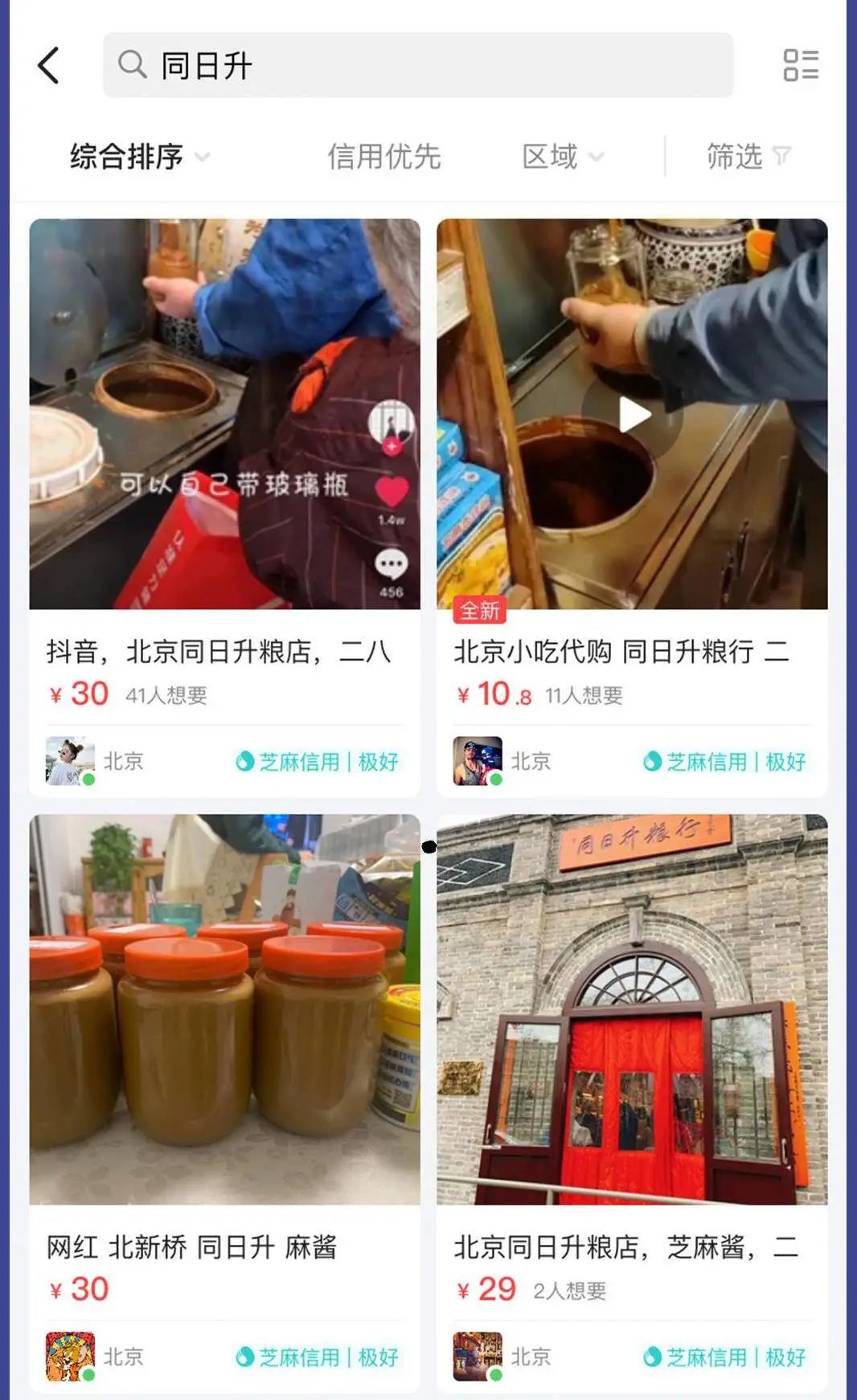Switch to 信用优先 sorting
The width and height of the screenshot is (857, 1400).
coord(386,158)
